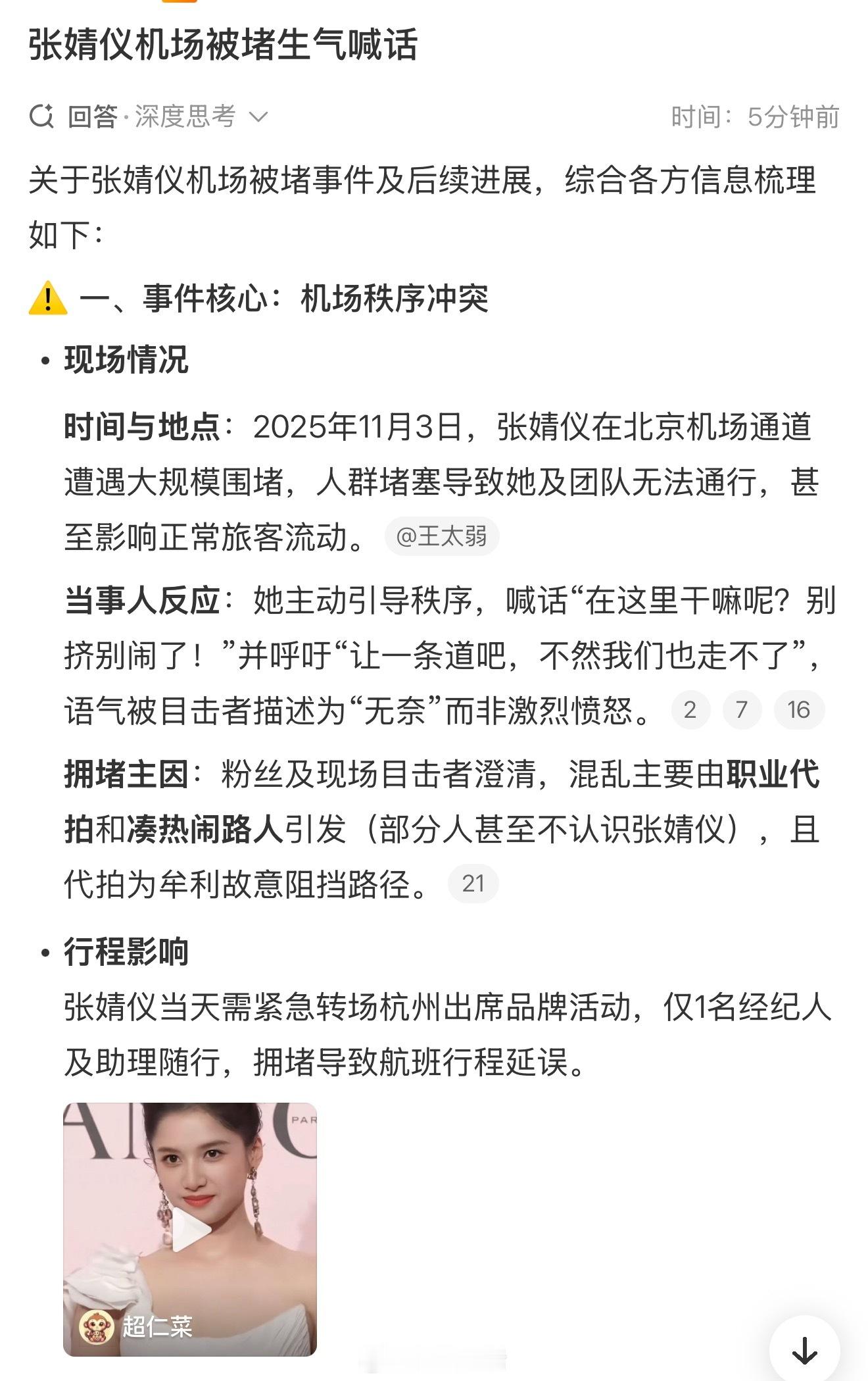Collapse the 深度思考 selector arrow
This screenshot has height=1381, width=868.
pyautogui.click(x=259, y=116)
